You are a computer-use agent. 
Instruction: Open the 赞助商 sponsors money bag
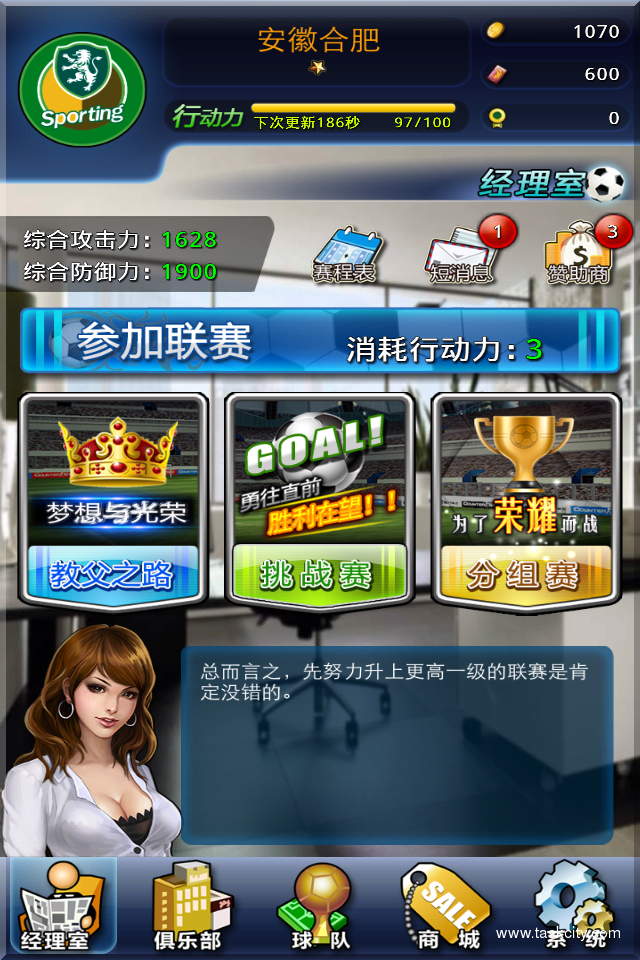tap(580, 252)
